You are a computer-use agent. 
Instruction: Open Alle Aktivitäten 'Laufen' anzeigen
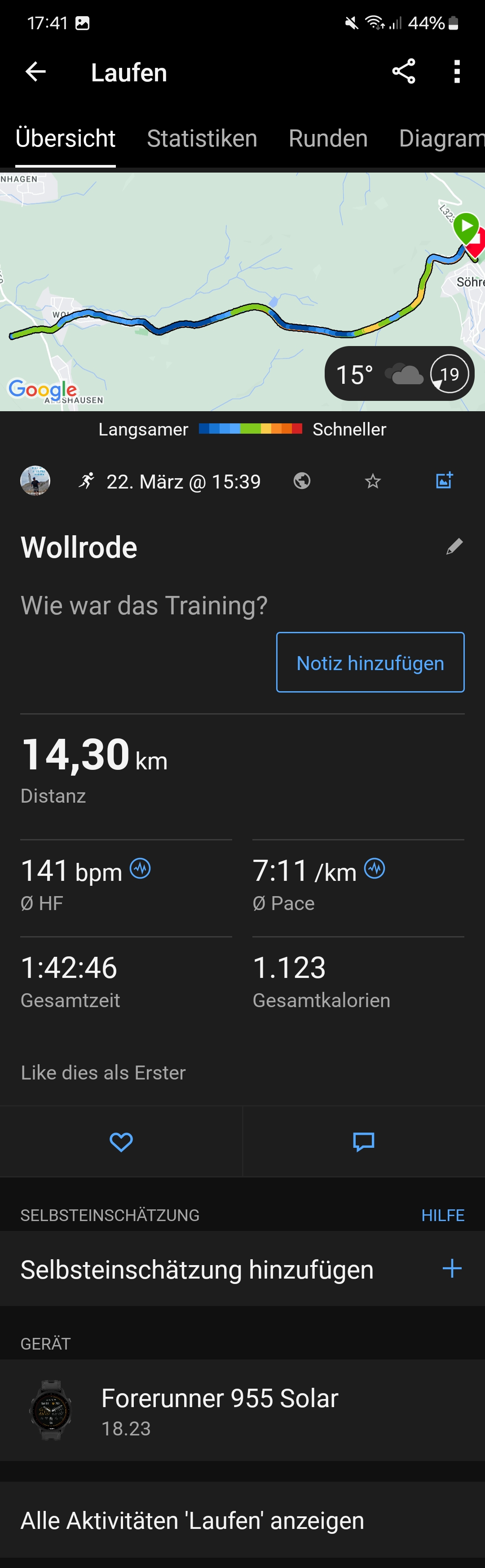(192, 1520)
